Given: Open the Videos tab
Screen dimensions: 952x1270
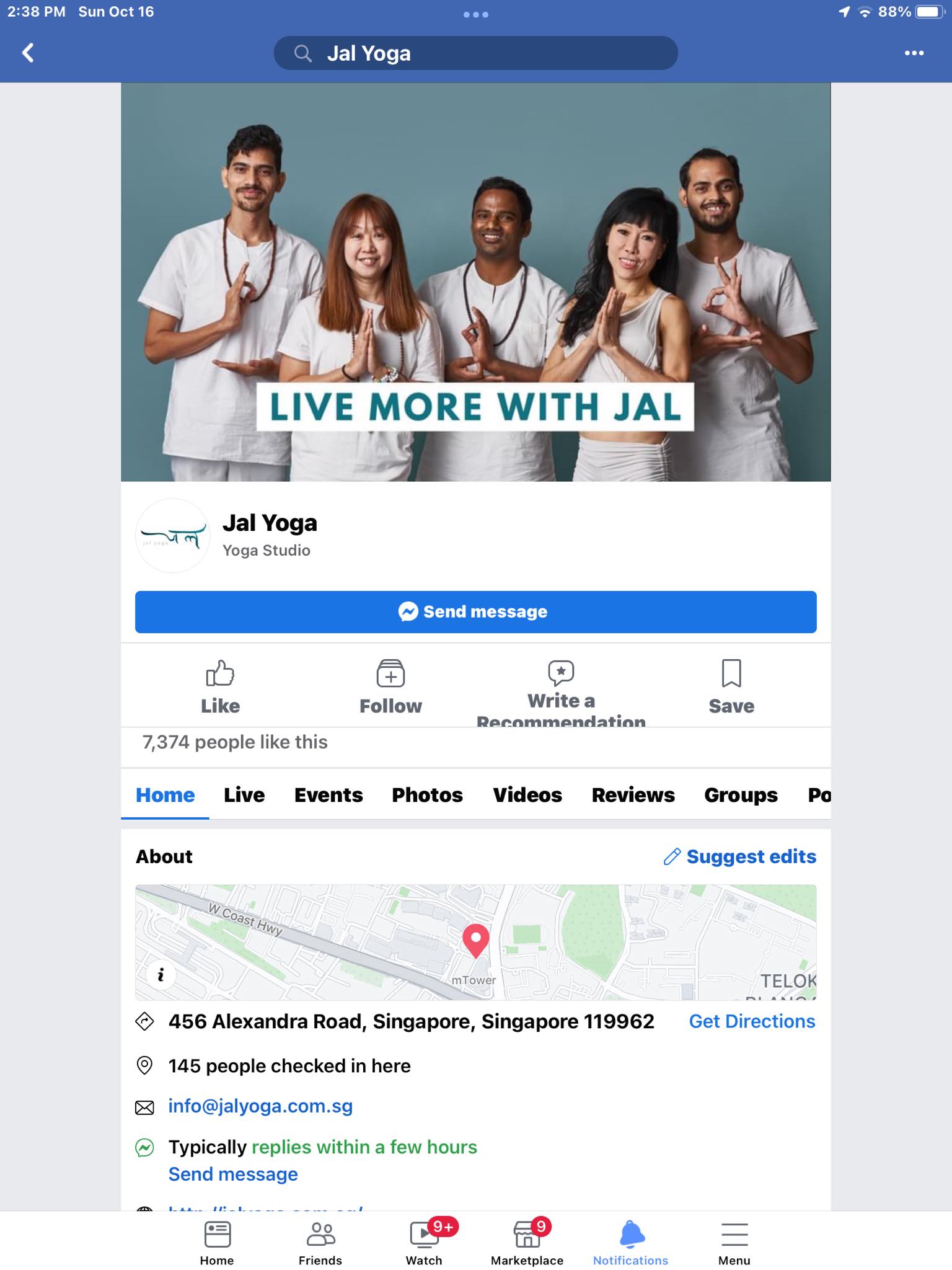Looking at the screenshot, I should 527,795.
